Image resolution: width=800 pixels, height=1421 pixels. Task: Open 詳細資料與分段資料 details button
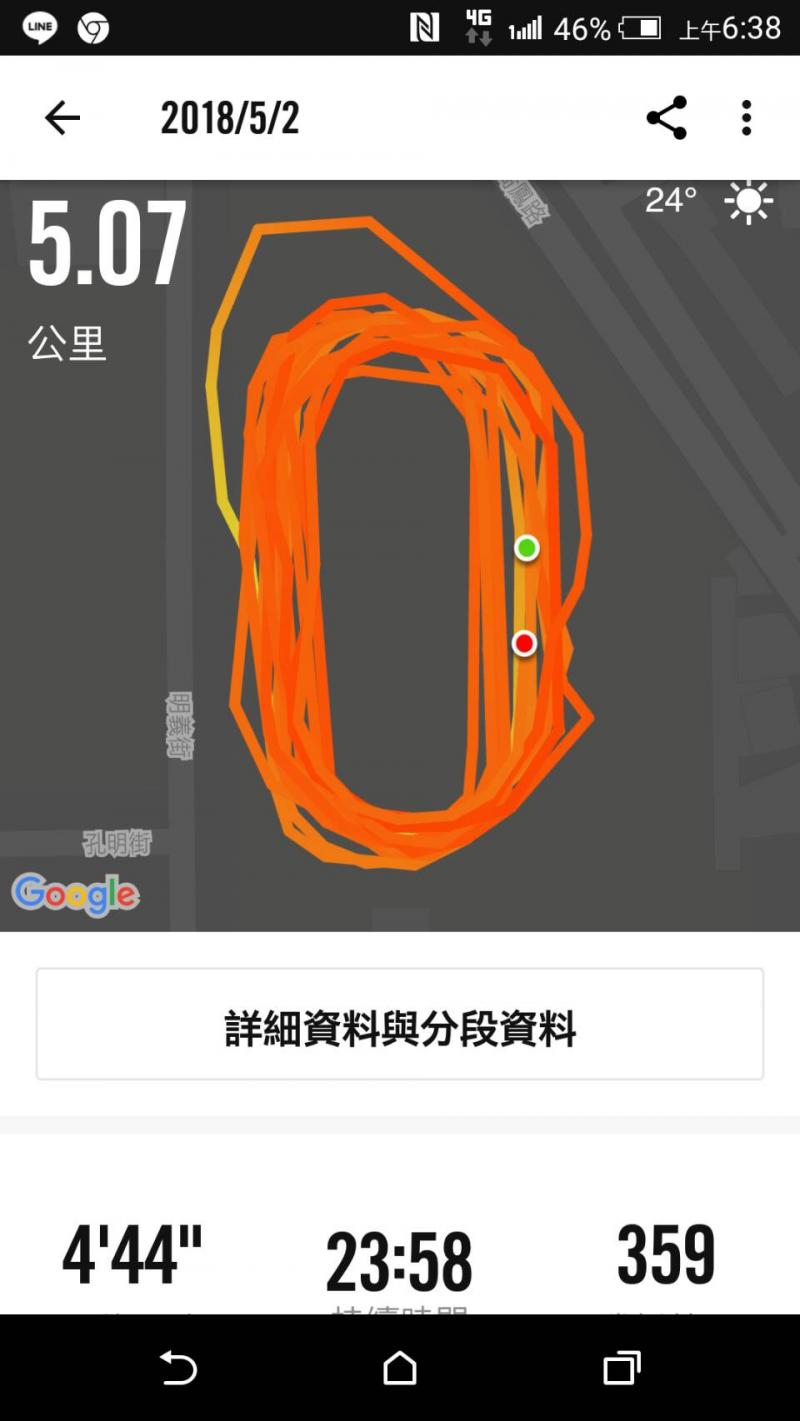[400, 1024]
